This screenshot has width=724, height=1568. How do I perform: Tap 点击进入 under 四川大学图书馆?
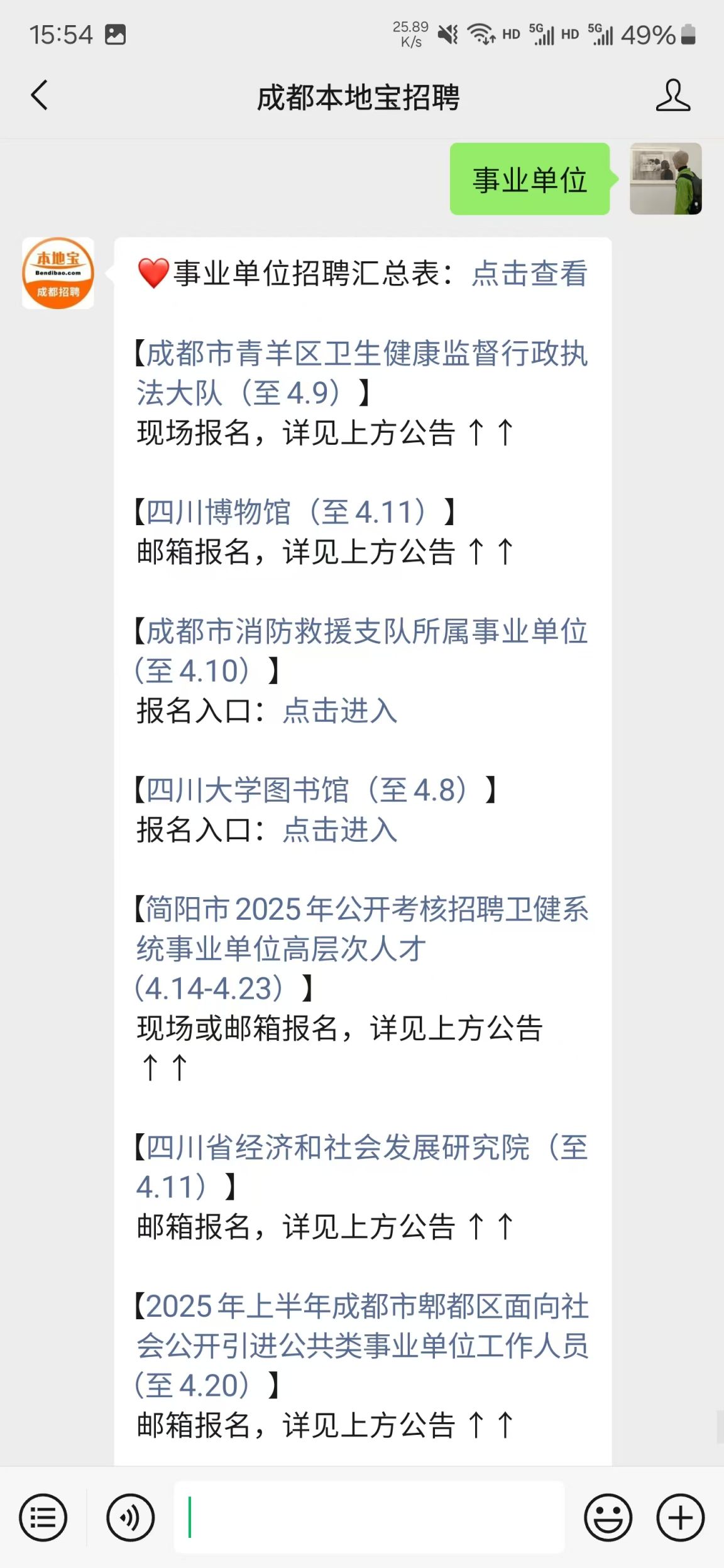pyautogui.click(x=339, y=830)
